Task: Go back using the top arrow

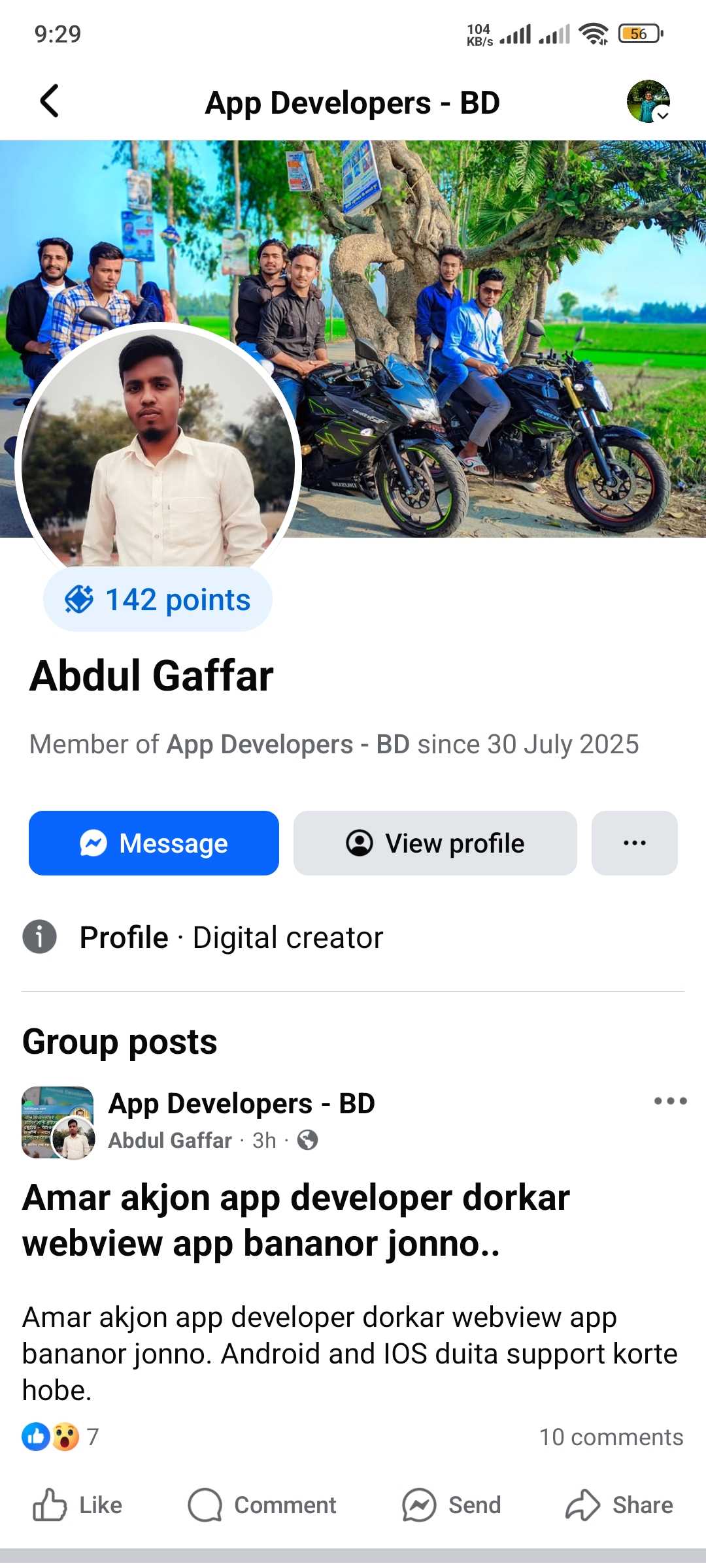Action: [50, 101]
